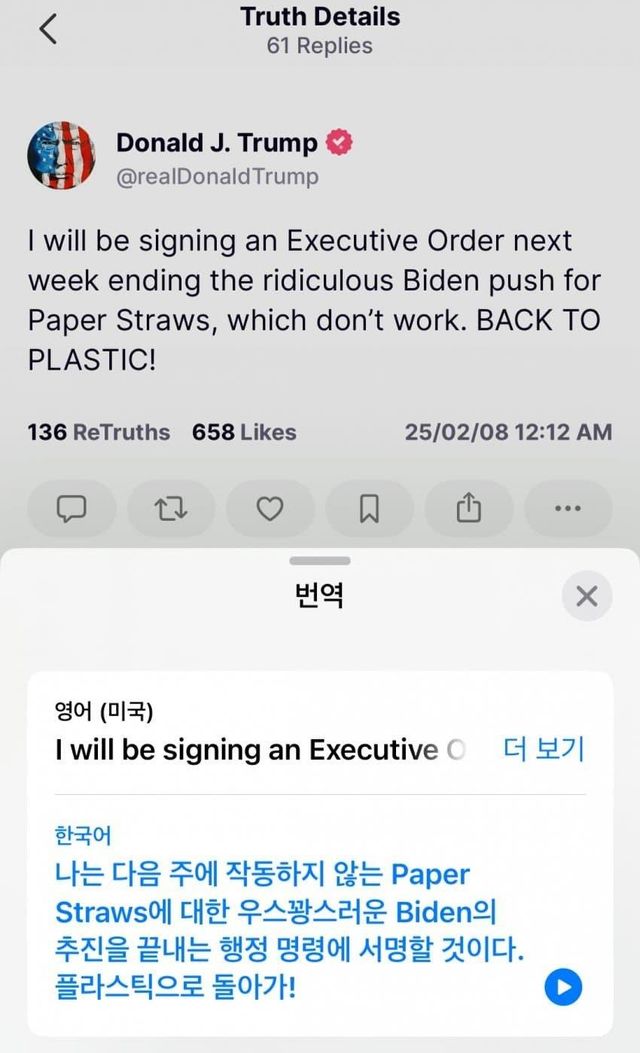
Task: ReTruth the Paper Straws post
Action: [x=169, y=509]
